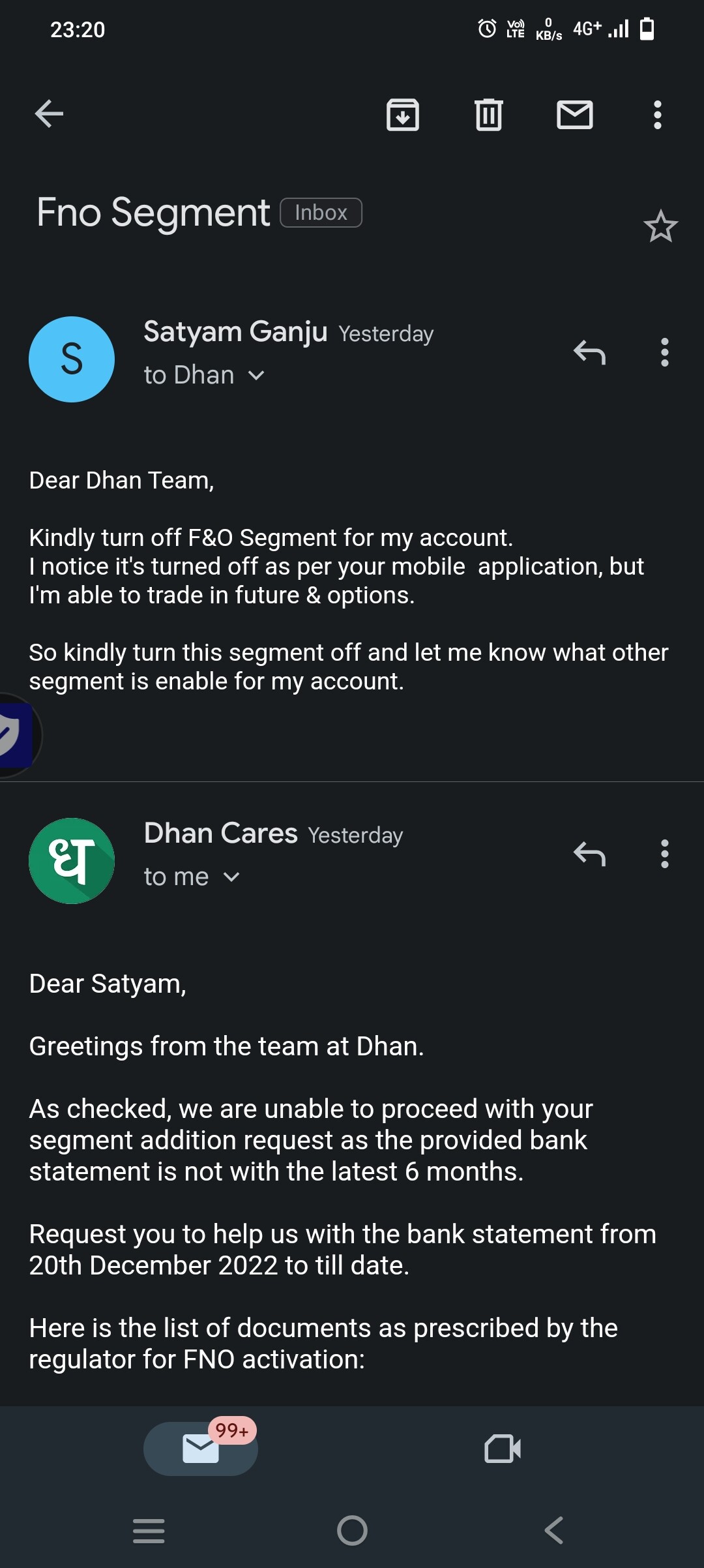This screenshot has width=704, height=1568.
Task: Reply to Satyam Ganju's message
Action: tap(590, 353)
